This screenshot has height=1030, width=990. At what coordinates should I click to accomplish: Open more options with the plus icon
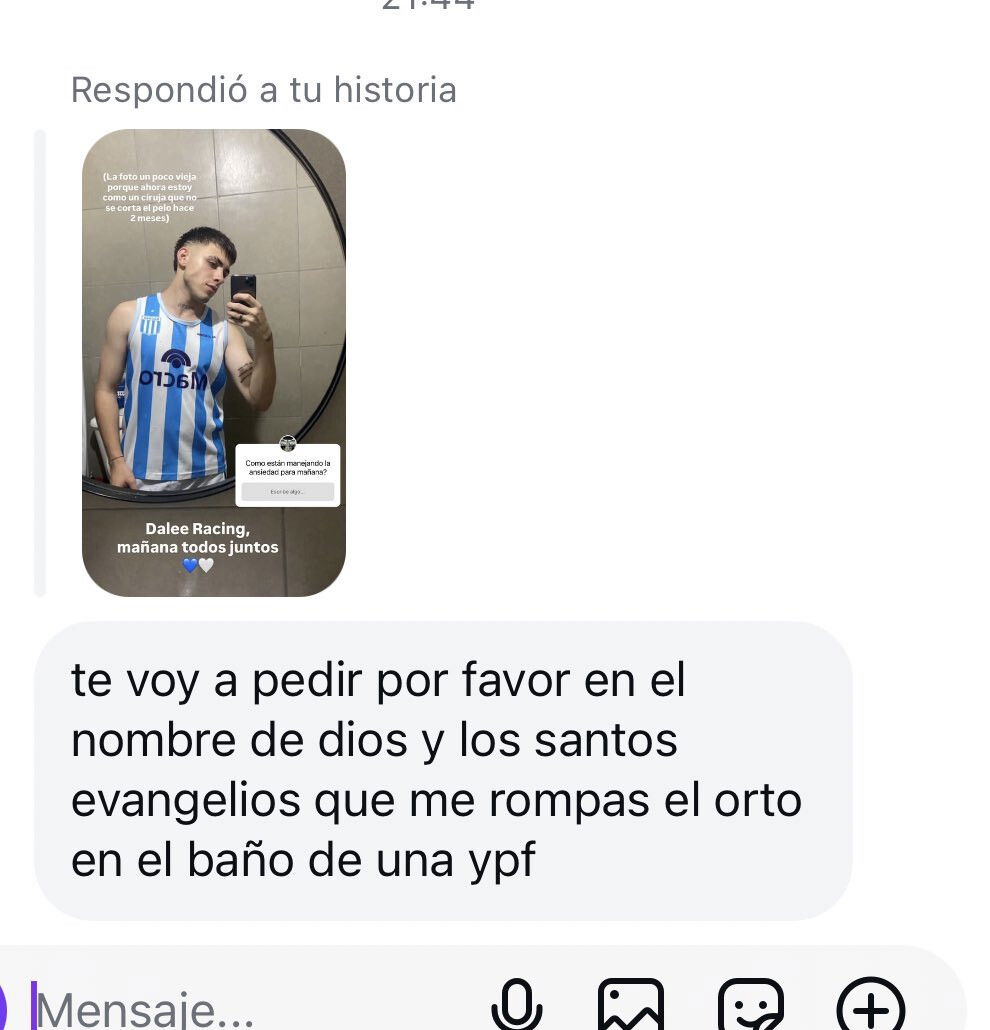tap(870, 1006)
